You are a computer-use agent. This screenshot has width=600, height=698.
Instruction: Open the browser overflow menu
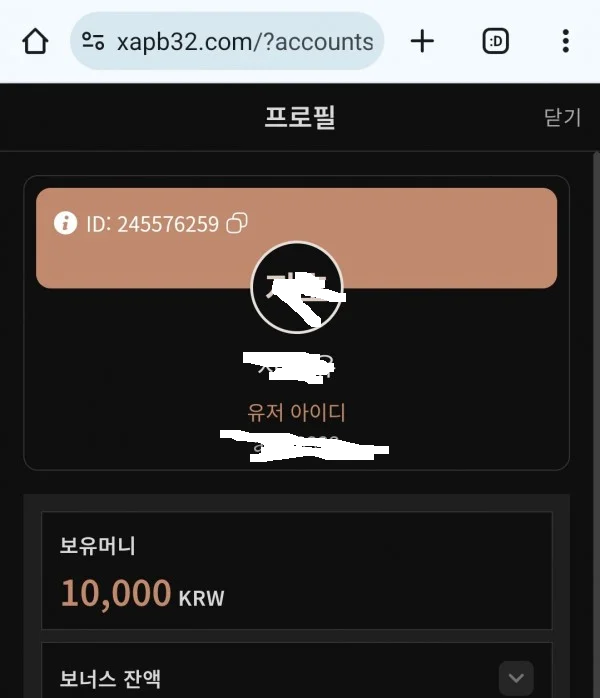[565, 41]
